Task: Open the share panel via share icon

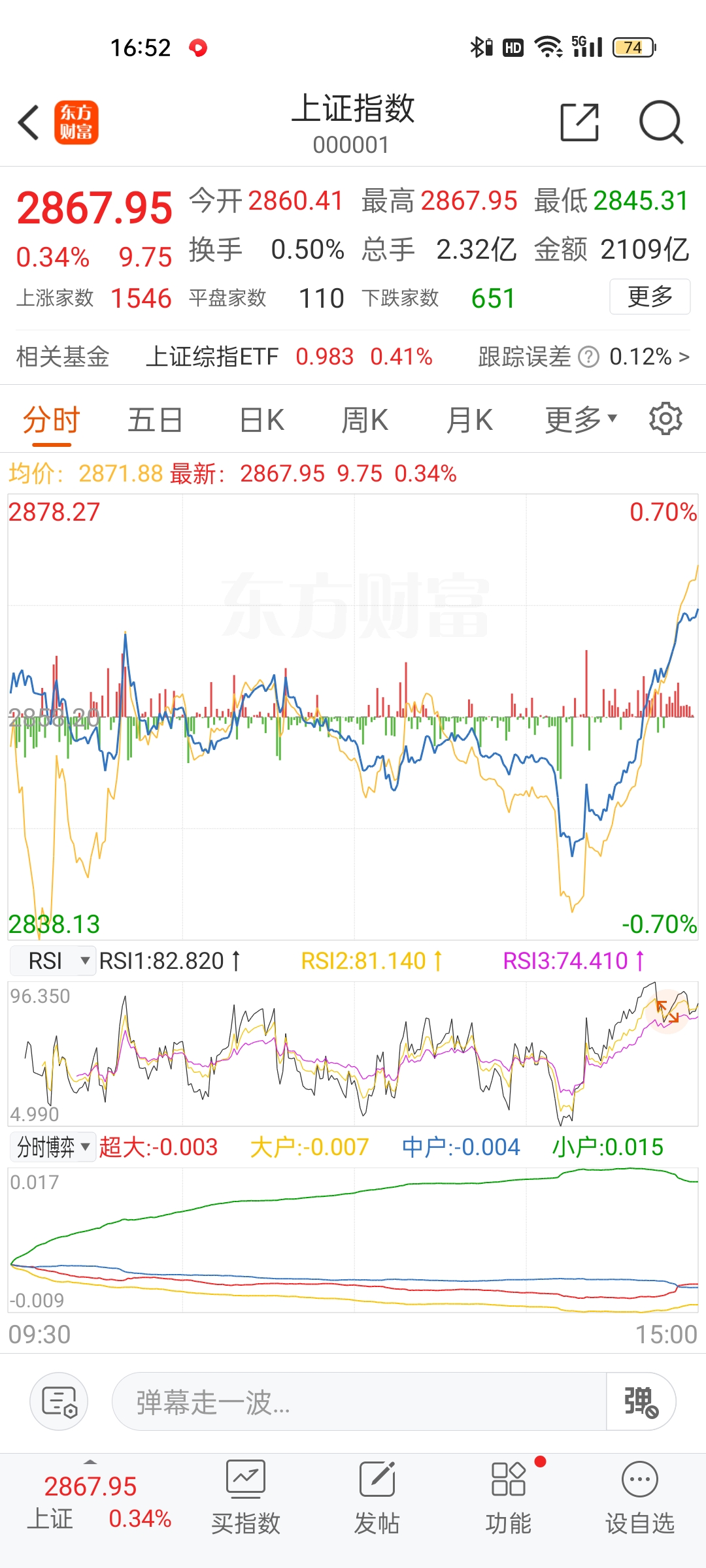Action: [x=578, y=123]
